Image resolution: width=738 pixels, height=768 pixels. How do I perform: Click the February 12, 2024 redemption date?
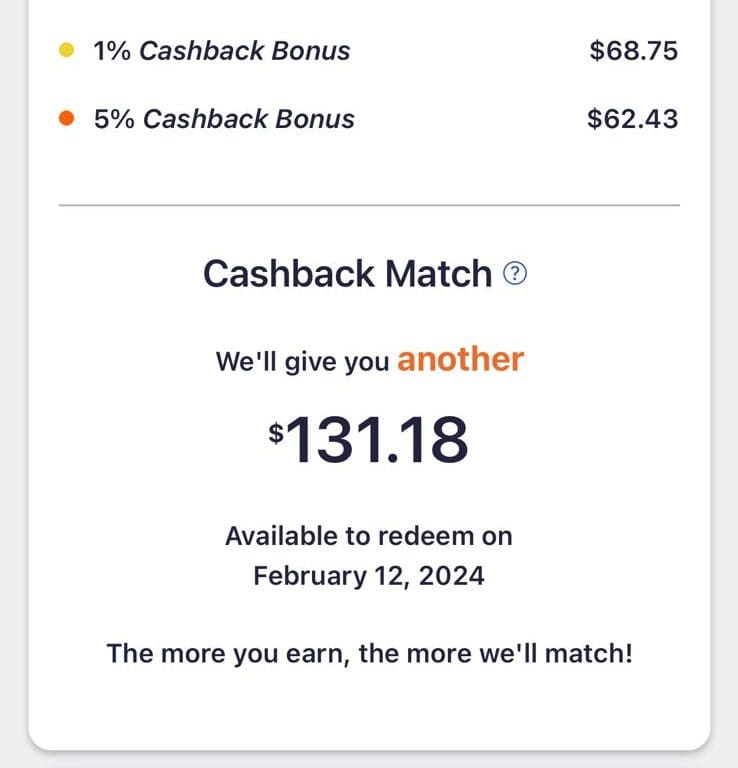(x=368, y=575)
